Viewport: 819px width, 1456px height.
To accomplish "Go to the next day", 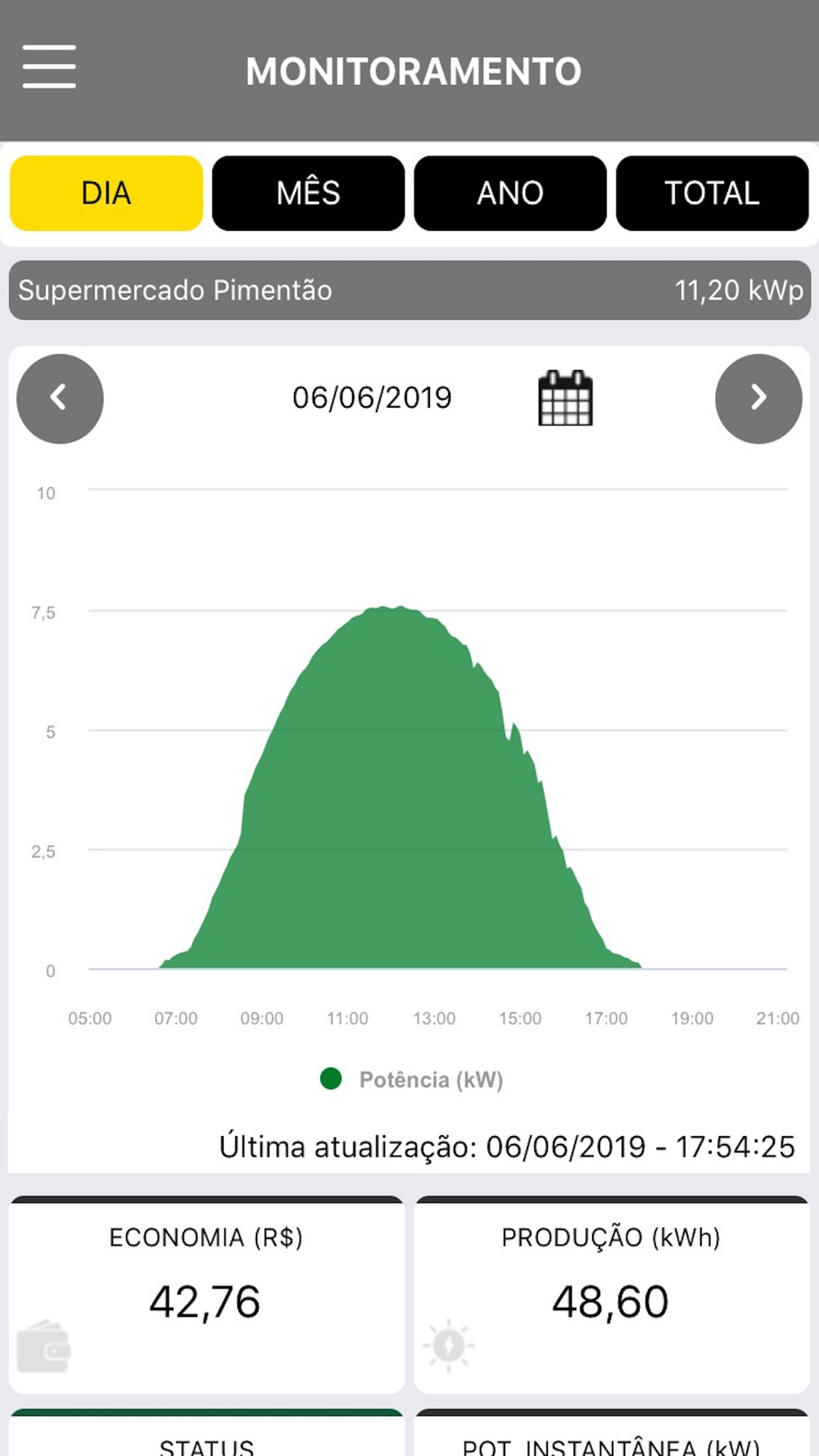I will pos(758,398).
